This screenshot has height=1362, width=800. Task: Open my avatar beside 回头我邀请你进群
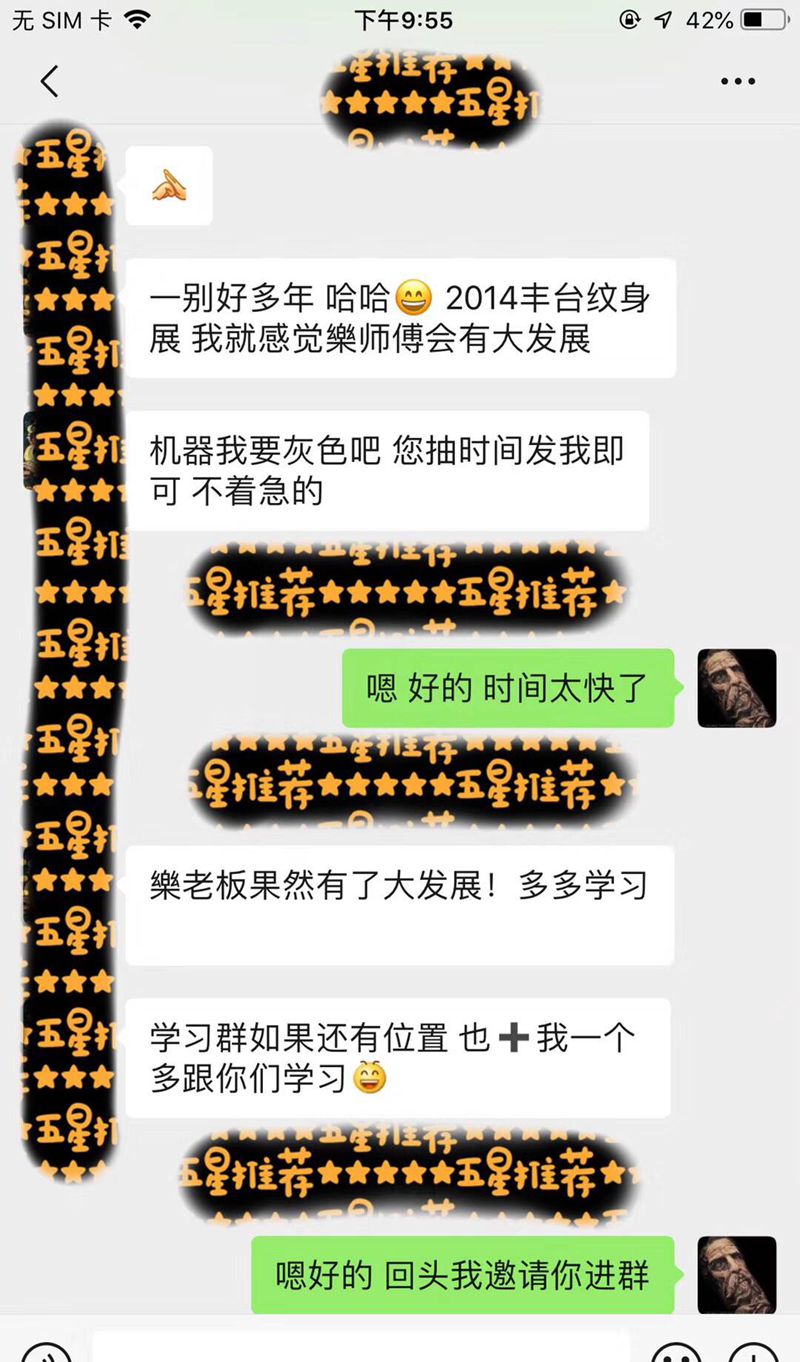[x=737, y=1274]
